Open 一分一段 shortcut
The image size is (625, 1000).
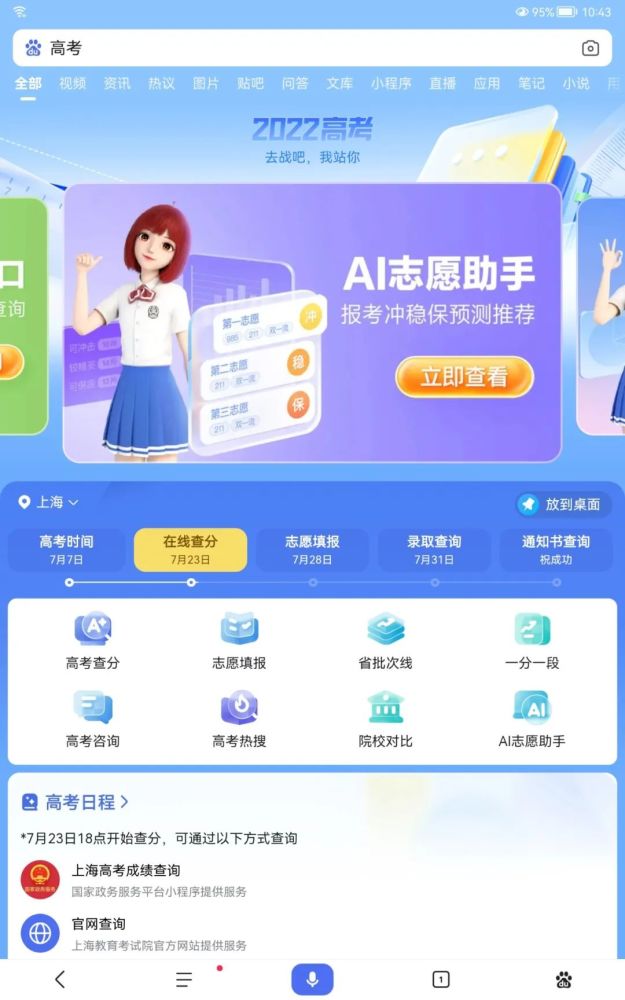pyautogui.click(x=532, y=642)
